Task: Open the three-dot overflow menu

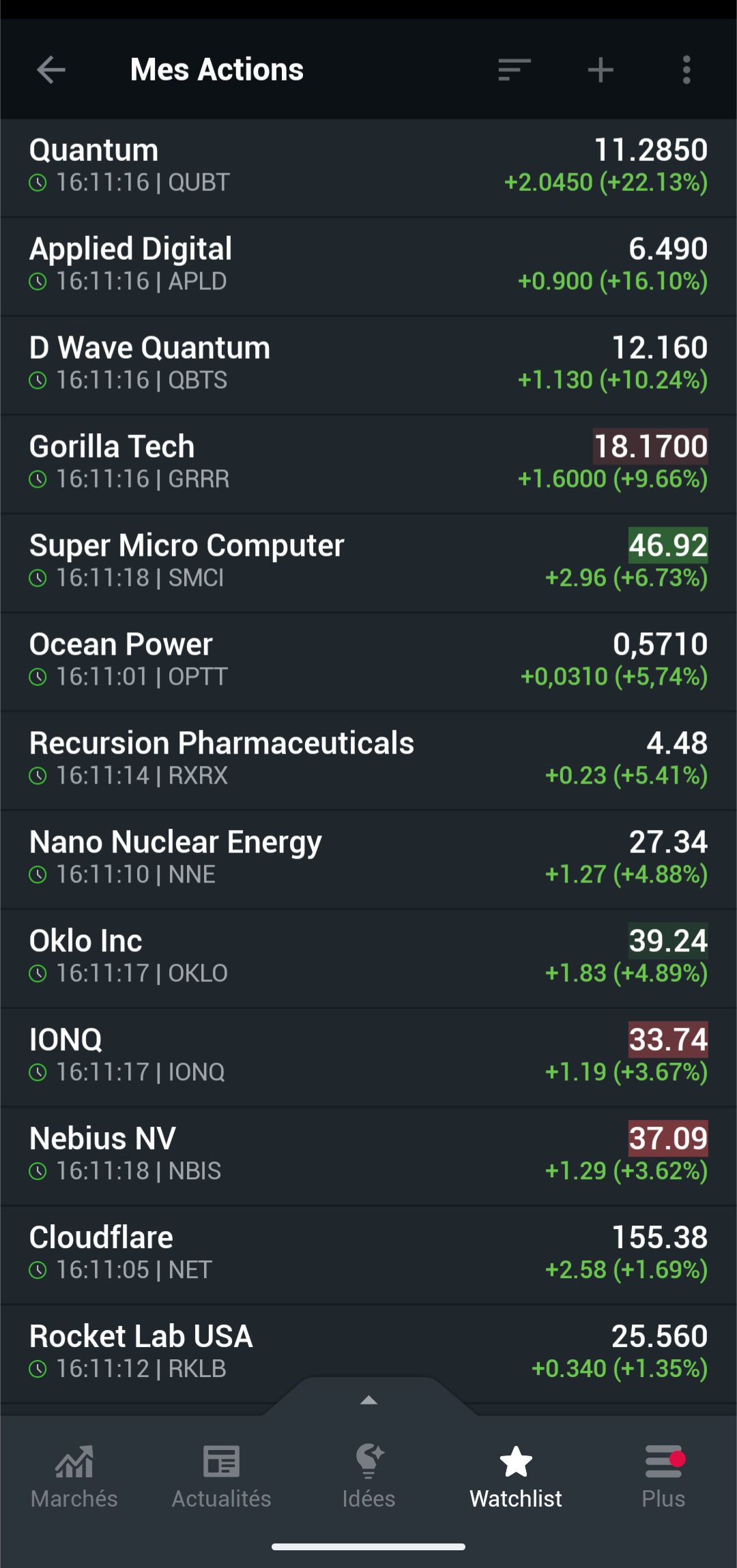Action: (687, 70)
